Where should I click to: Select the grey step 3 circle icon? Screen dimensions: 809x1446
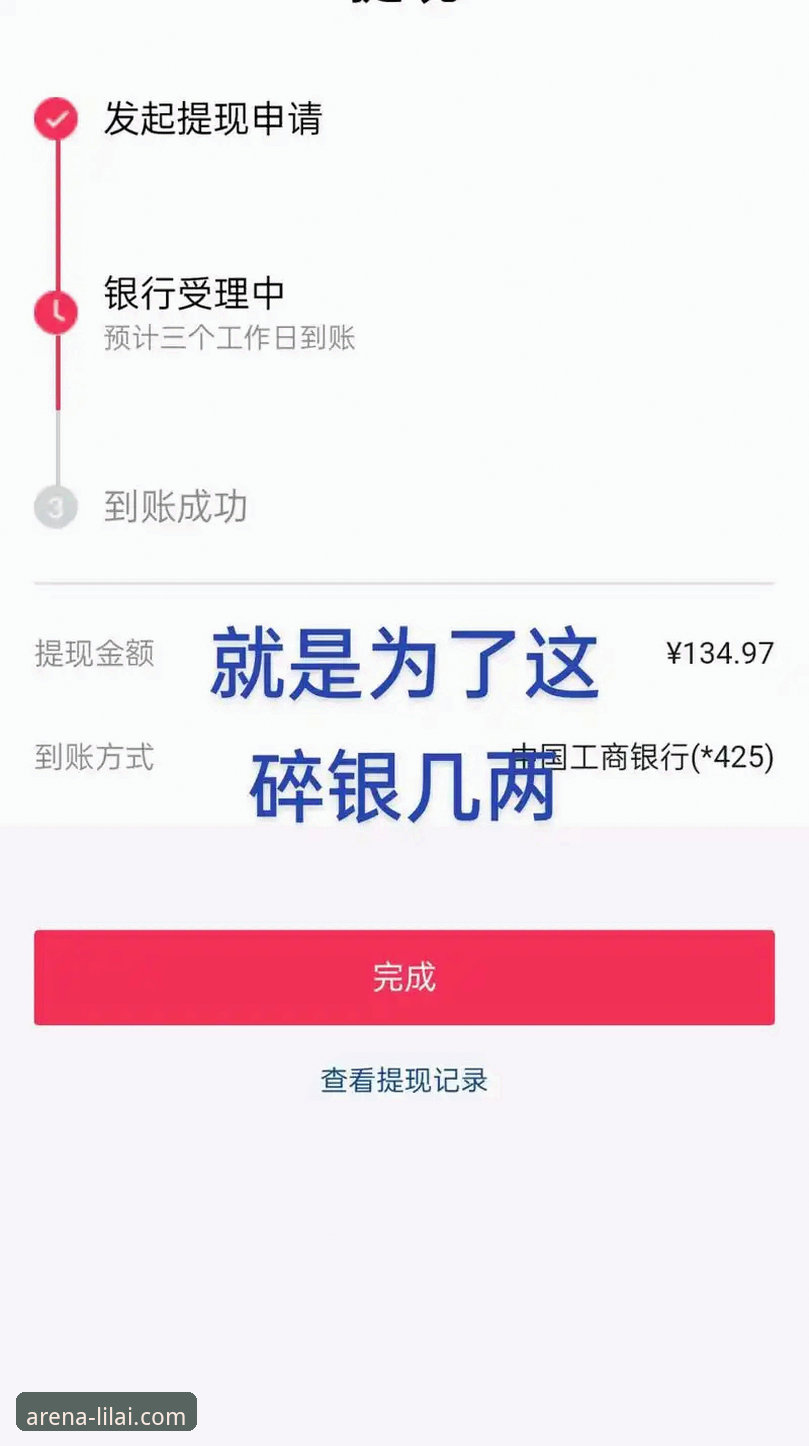(56, 508)
